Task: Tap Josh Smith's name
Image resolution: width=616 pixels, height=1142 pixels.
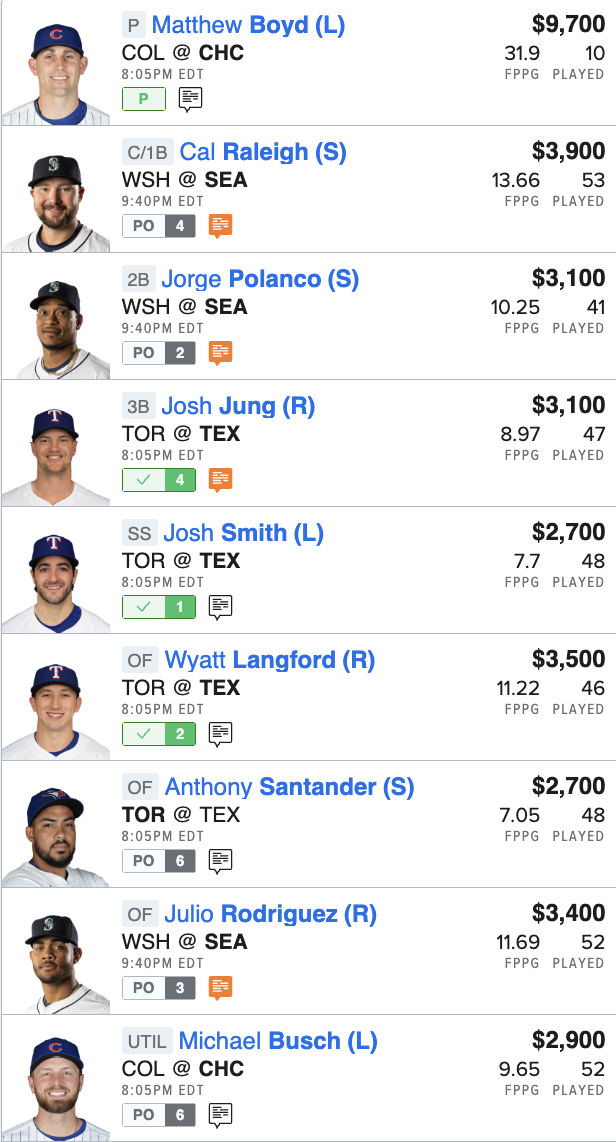Action: pyautogui.click(x=243, y=533)
